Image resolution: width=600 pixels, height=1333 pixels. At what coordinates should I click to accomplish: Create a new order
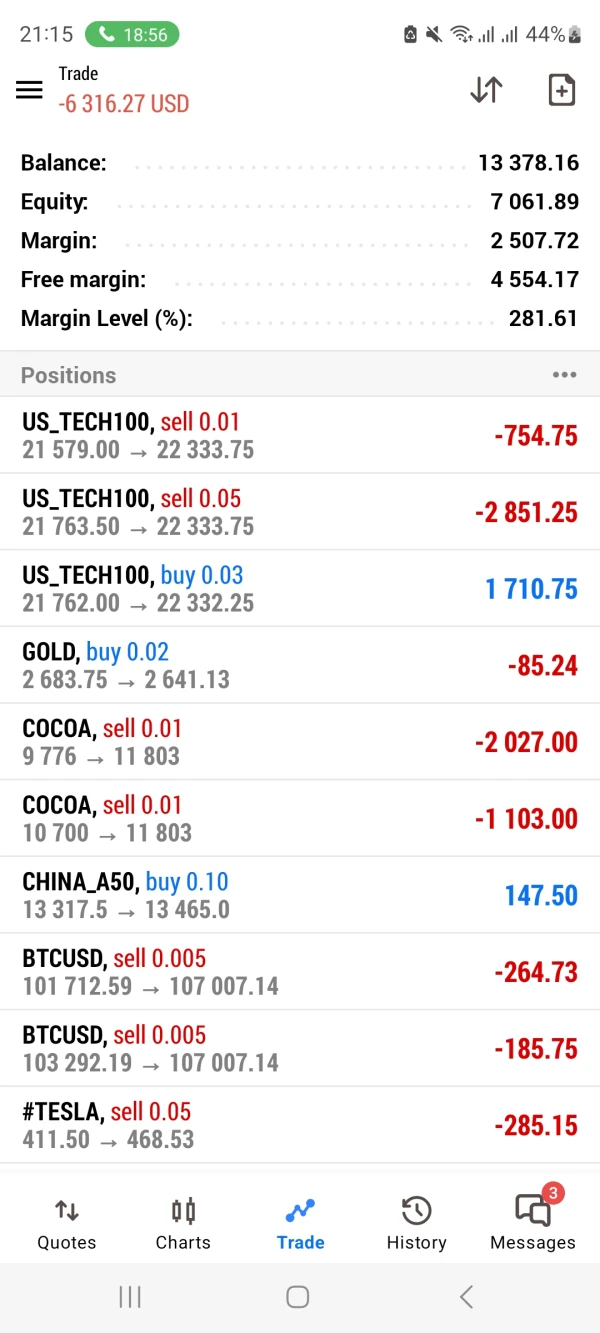coord(562,90)
